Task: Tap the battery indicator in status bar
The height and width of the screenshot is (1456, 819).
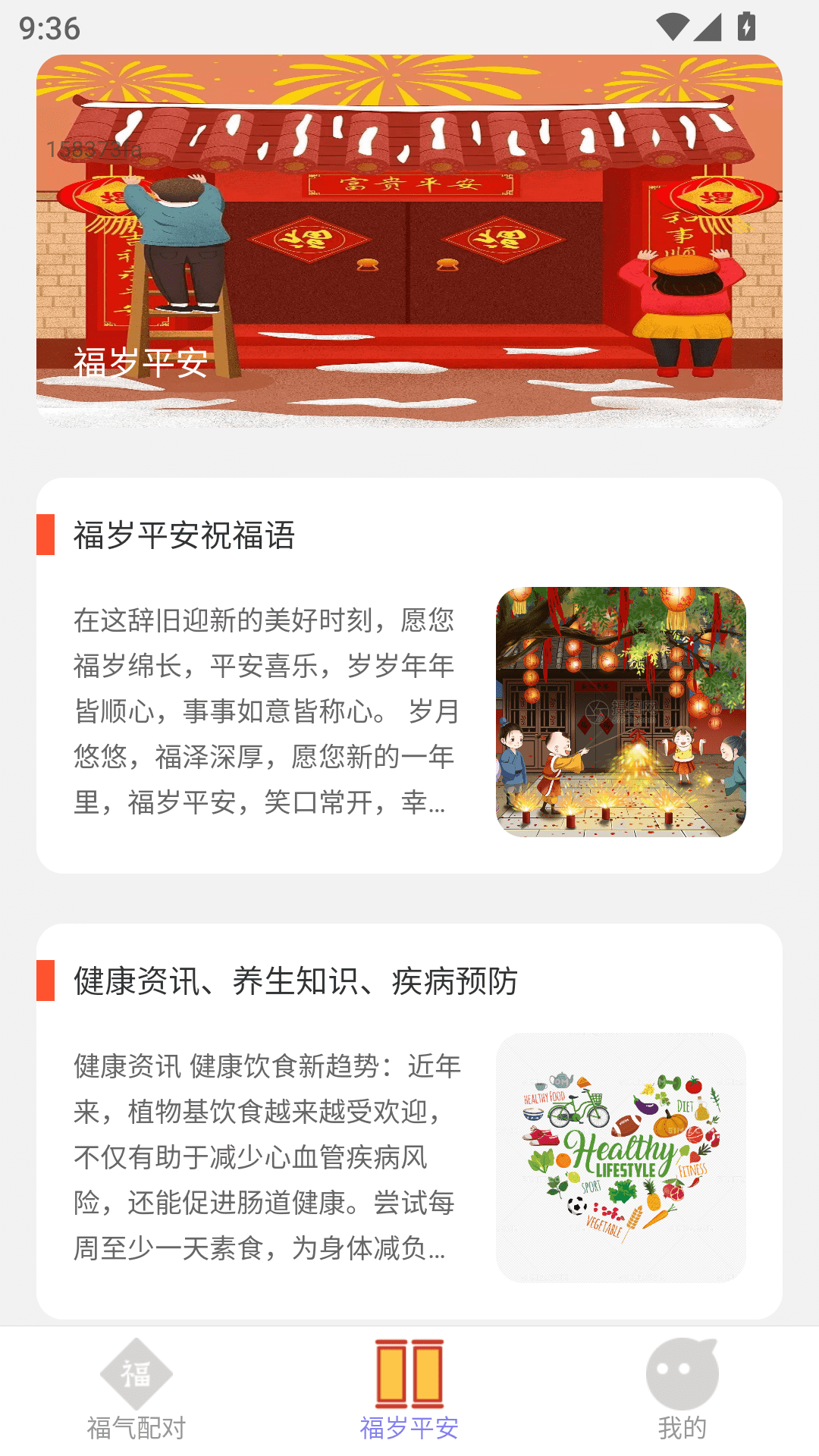Action: click(x=747, y=25)
